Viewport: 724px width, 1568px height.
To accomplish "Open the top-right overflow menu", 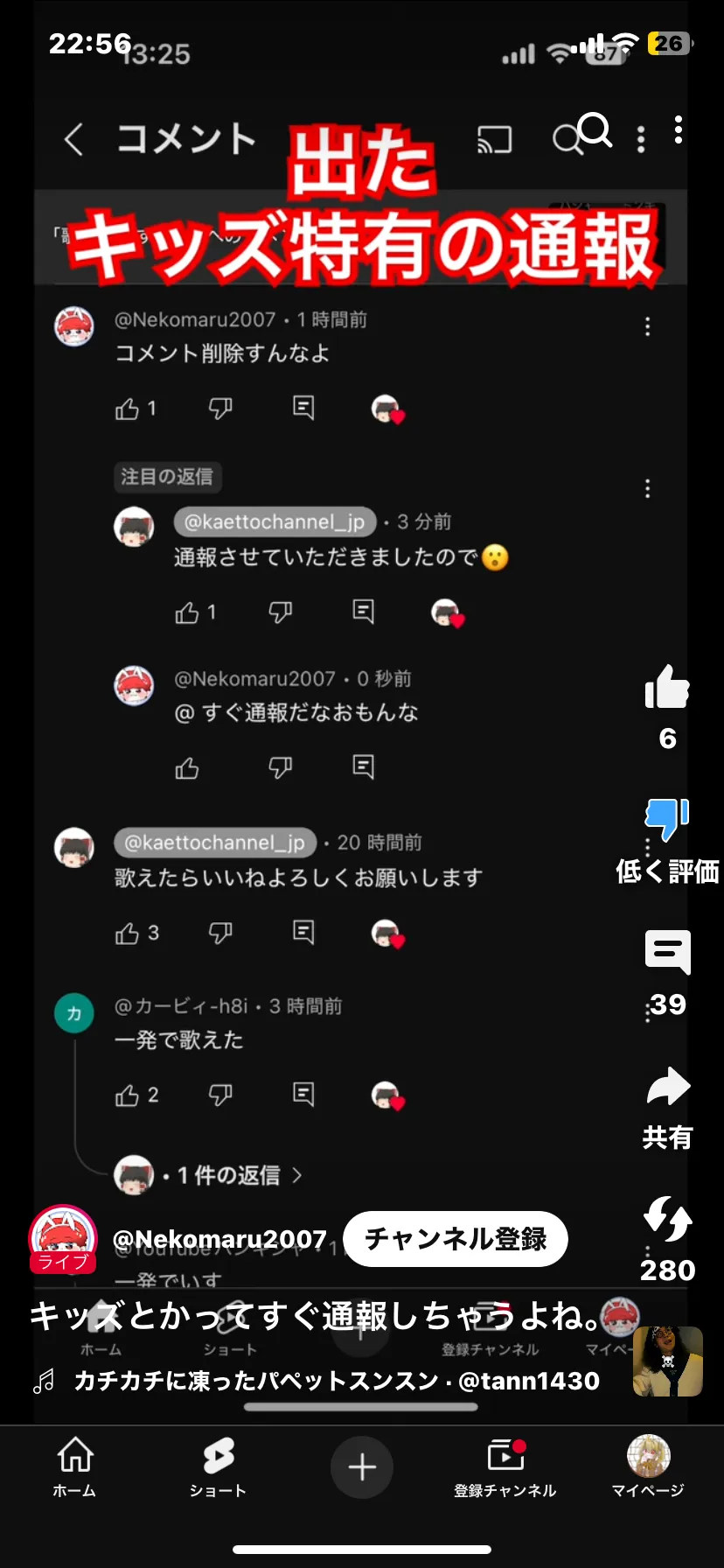I will click(x=679, y=130).
